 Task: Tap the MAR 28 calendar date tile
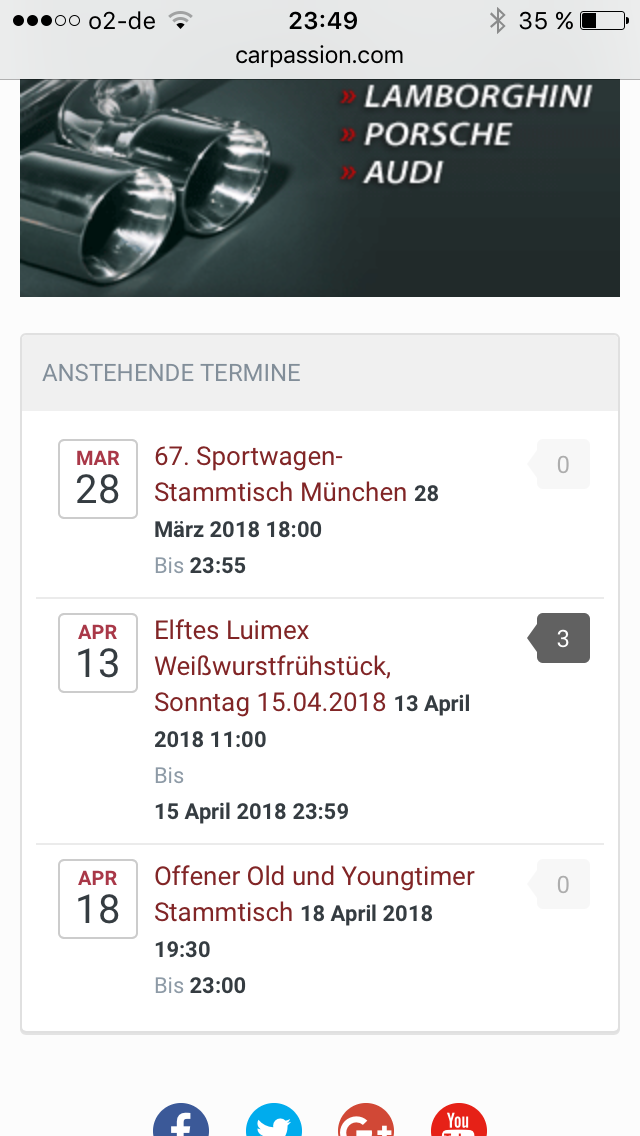point(98,479)
